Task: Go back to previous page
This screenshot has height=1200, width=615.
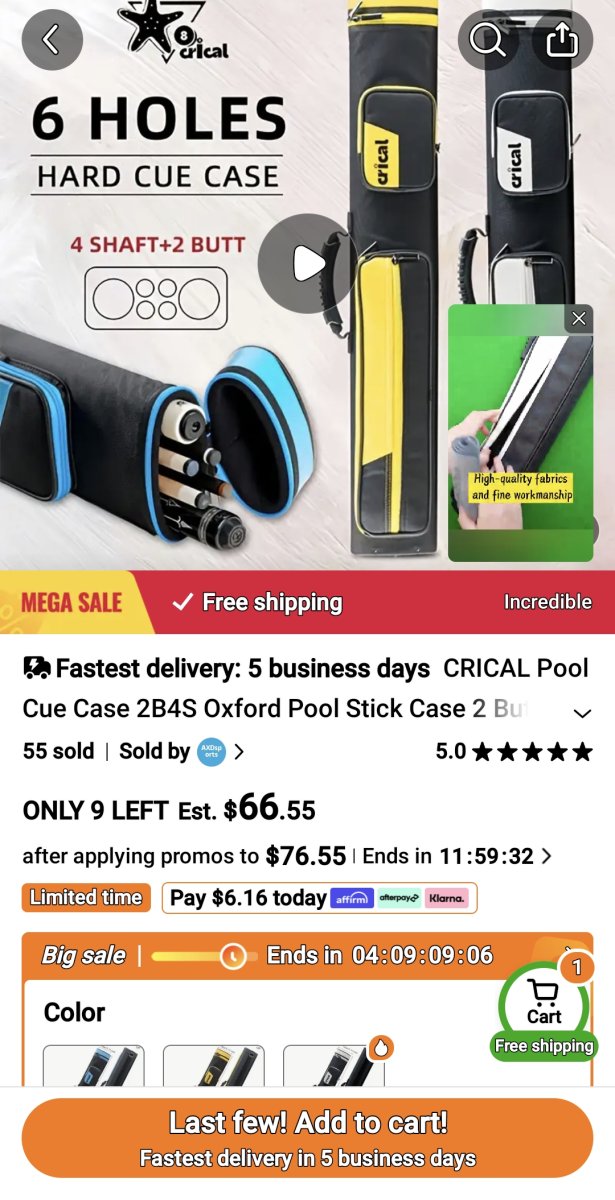Action: [51, 40]
